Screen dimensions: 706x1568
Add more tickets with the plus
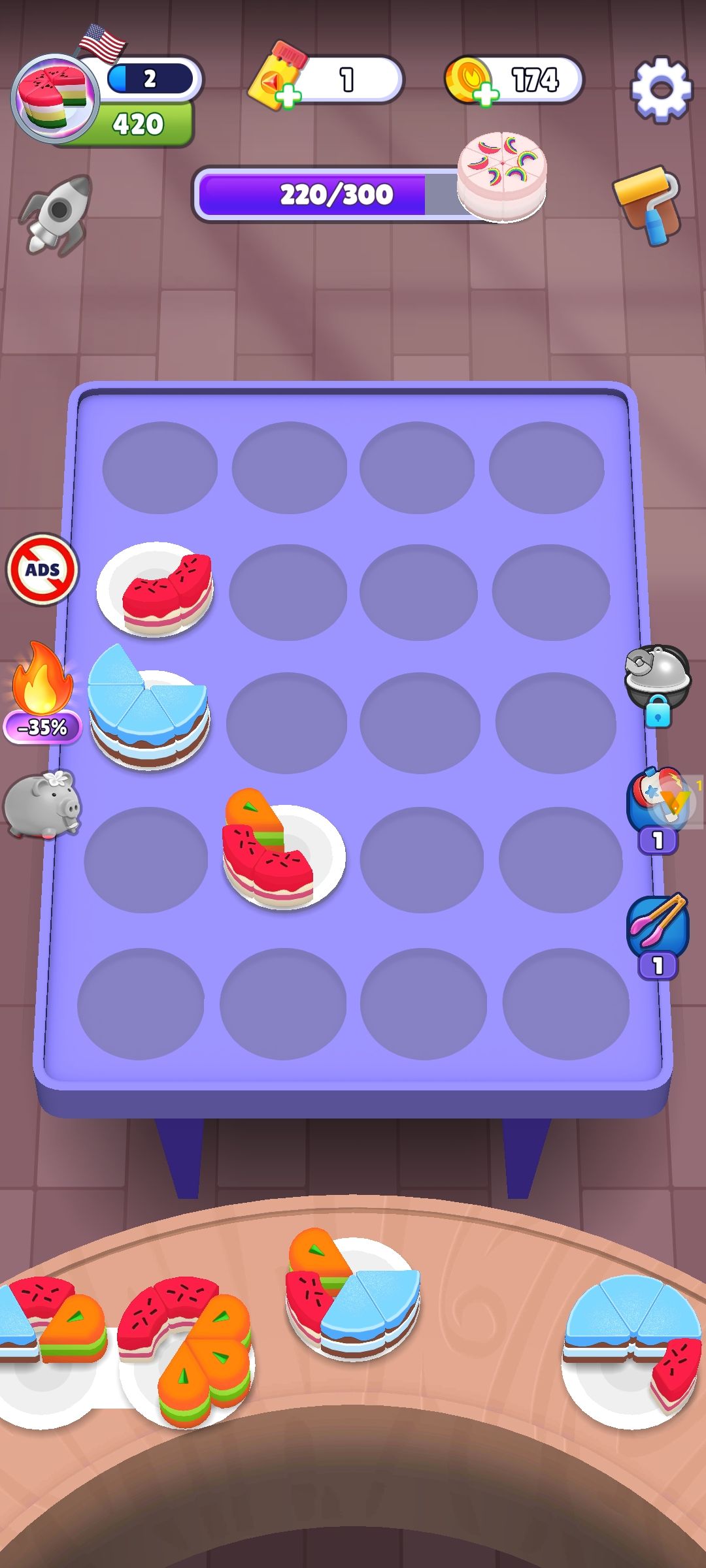(x=287, y=97)
